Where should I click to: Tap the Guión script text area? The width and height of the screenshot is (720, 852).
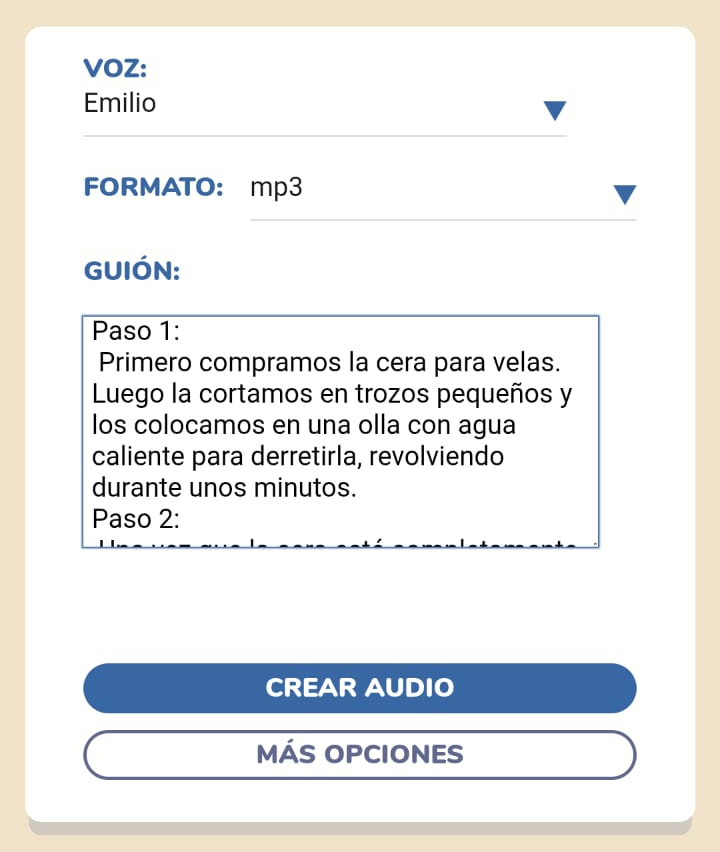pyautogui.click(x=340, y=432)
